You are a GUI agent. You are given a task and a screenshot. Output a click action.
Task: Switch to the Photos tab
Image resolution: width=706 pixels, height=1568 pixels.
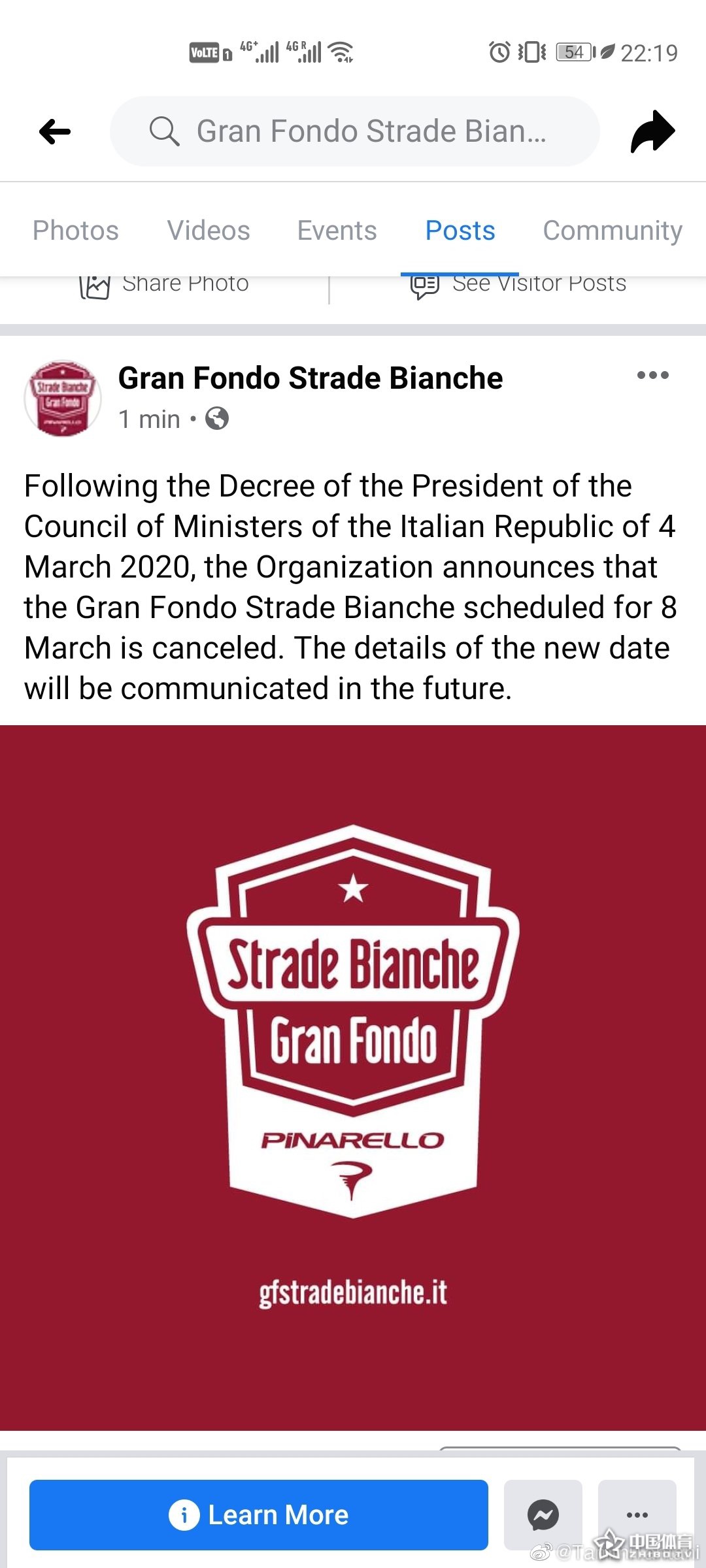coord(76,231)
